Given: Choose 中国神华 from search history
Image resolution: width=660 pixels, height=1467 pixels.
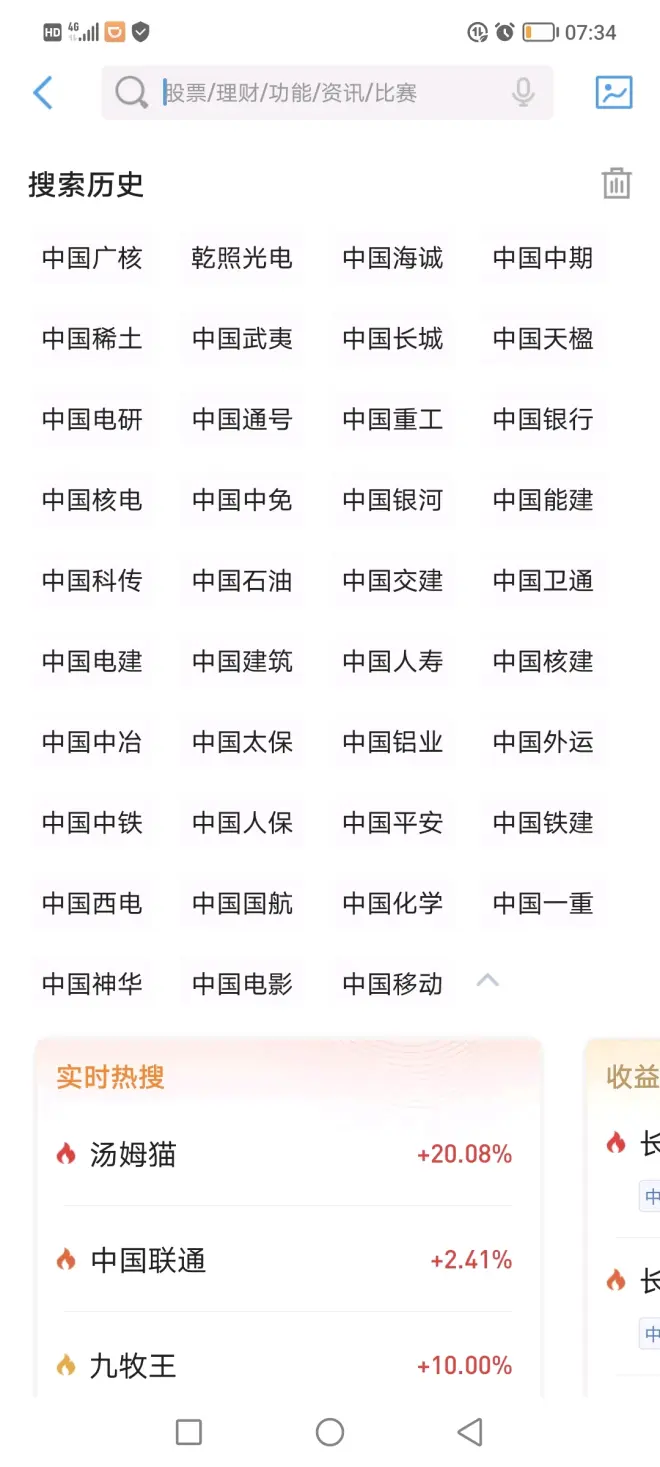Looking at the screenshot, I should pyautogui.click(x=92, y=984).
